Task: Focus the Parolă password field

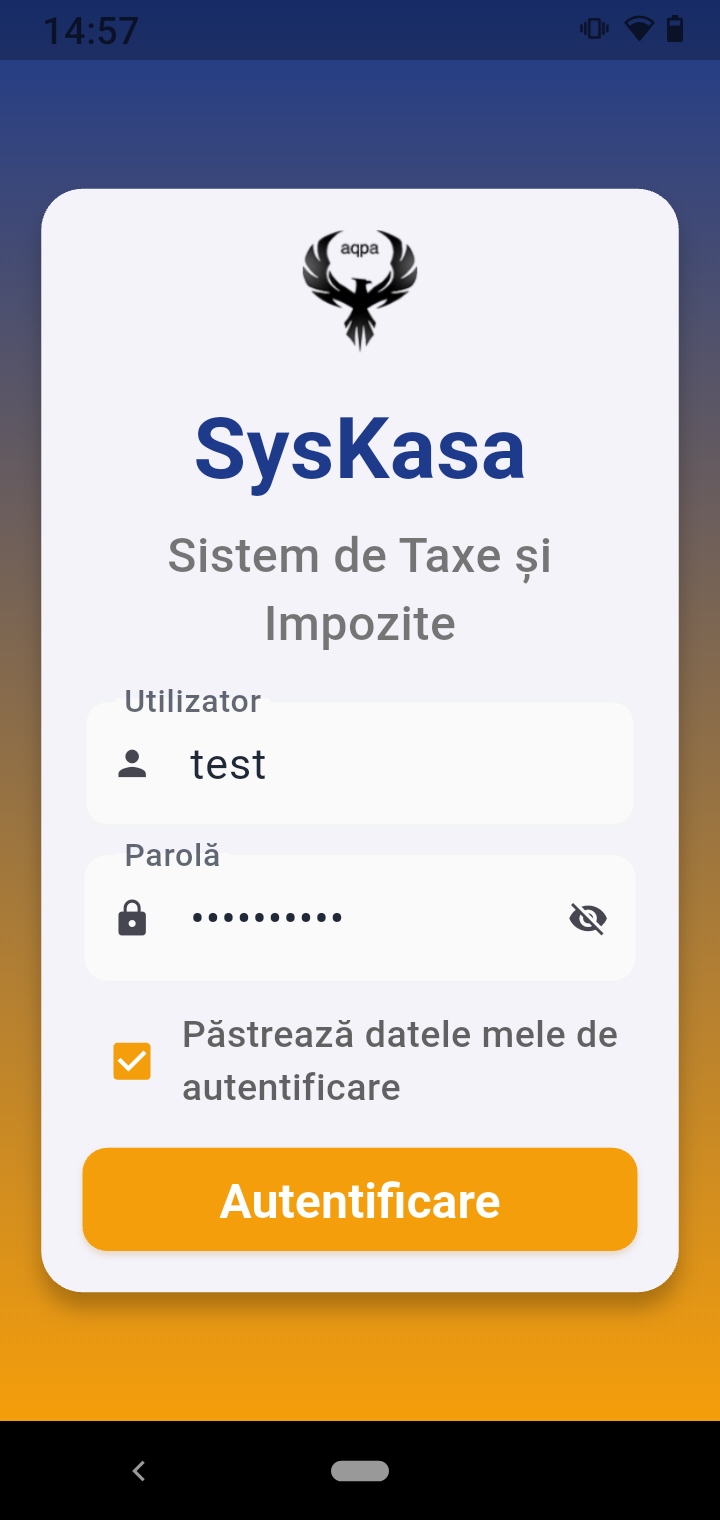Action: 360,918
